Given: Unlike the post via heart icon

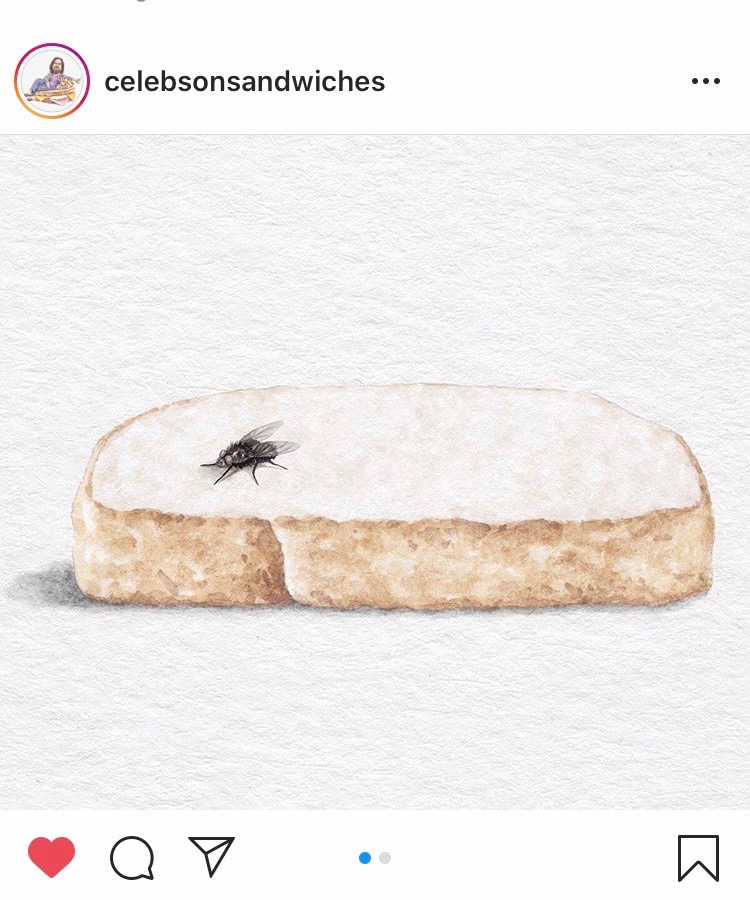Looking at the screenshot, I should [x=51, y=857].
